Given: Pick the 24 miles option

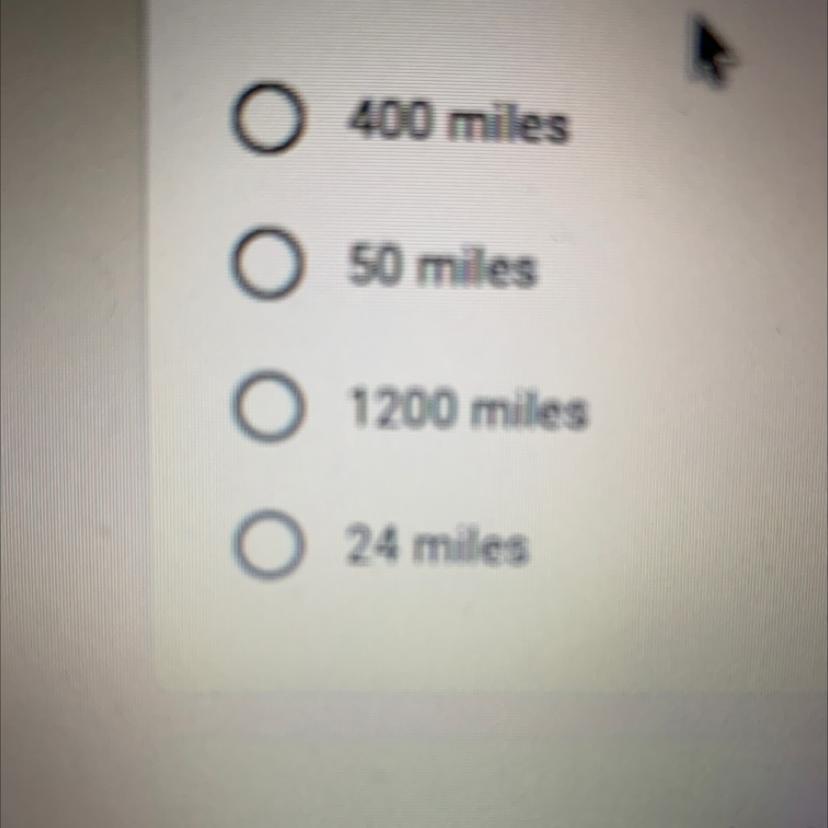Looking at the screenshot, I should (x=266, y=547).
